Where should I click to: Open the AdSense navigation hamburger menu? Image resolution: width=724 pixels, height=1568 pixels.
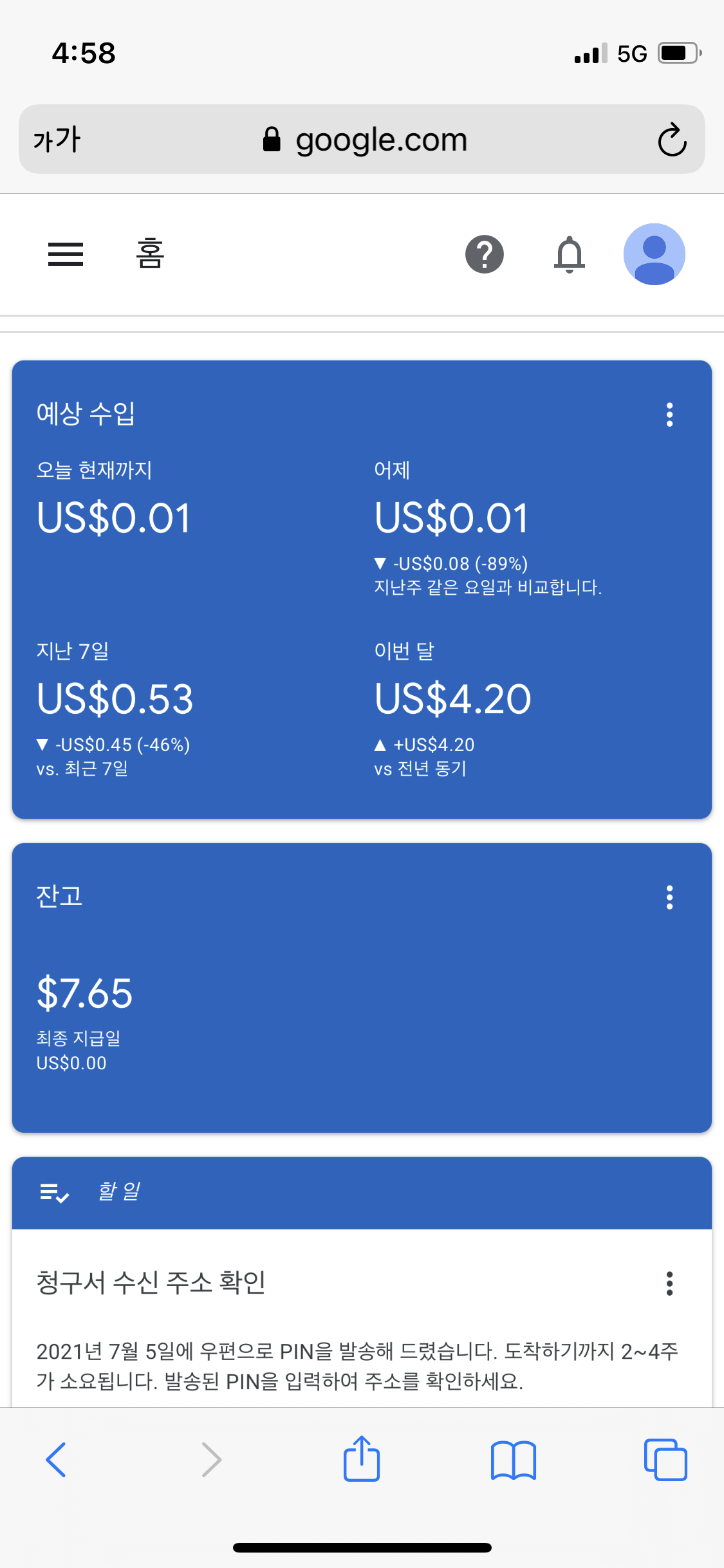(x=65, y=254)
